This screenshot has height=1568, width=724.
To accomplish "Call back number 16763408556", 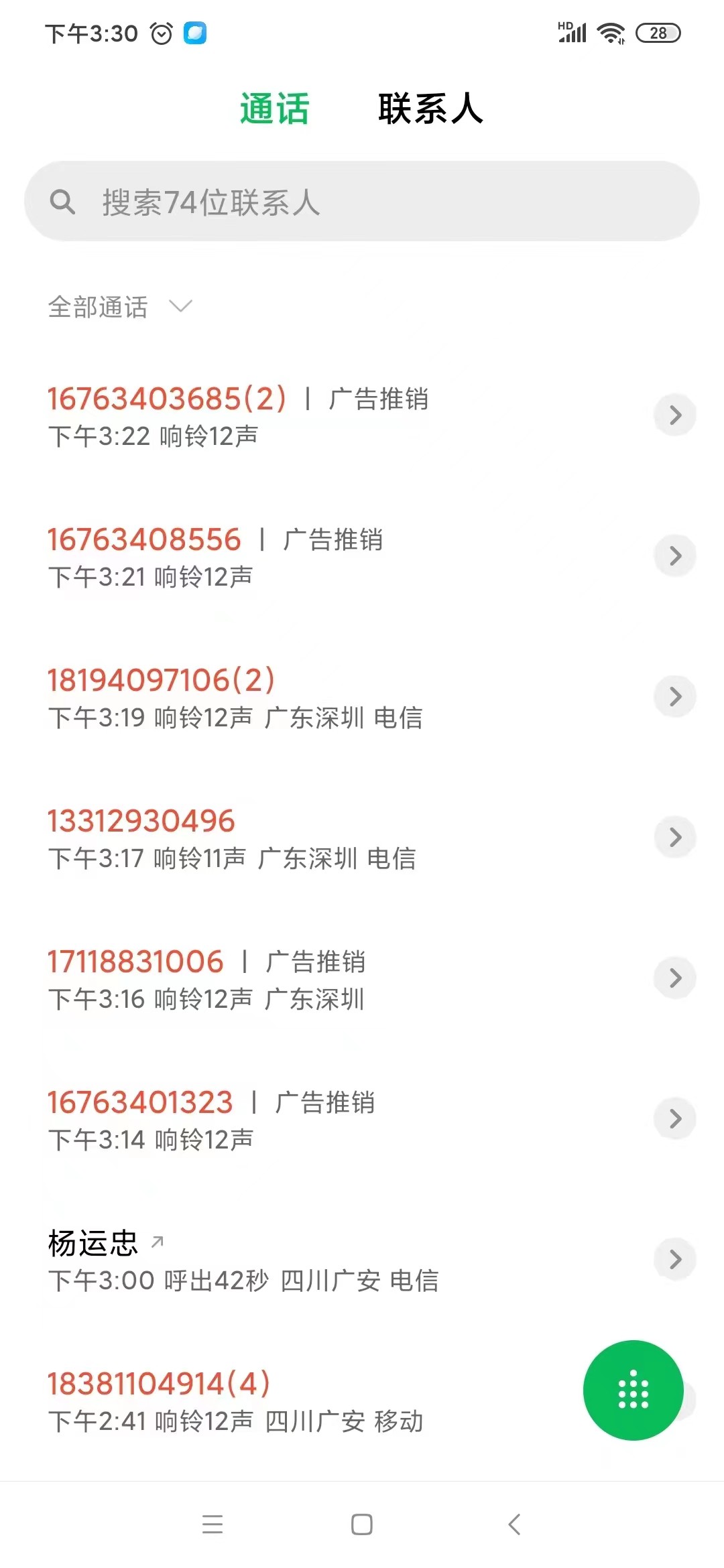I will (268, 556).
